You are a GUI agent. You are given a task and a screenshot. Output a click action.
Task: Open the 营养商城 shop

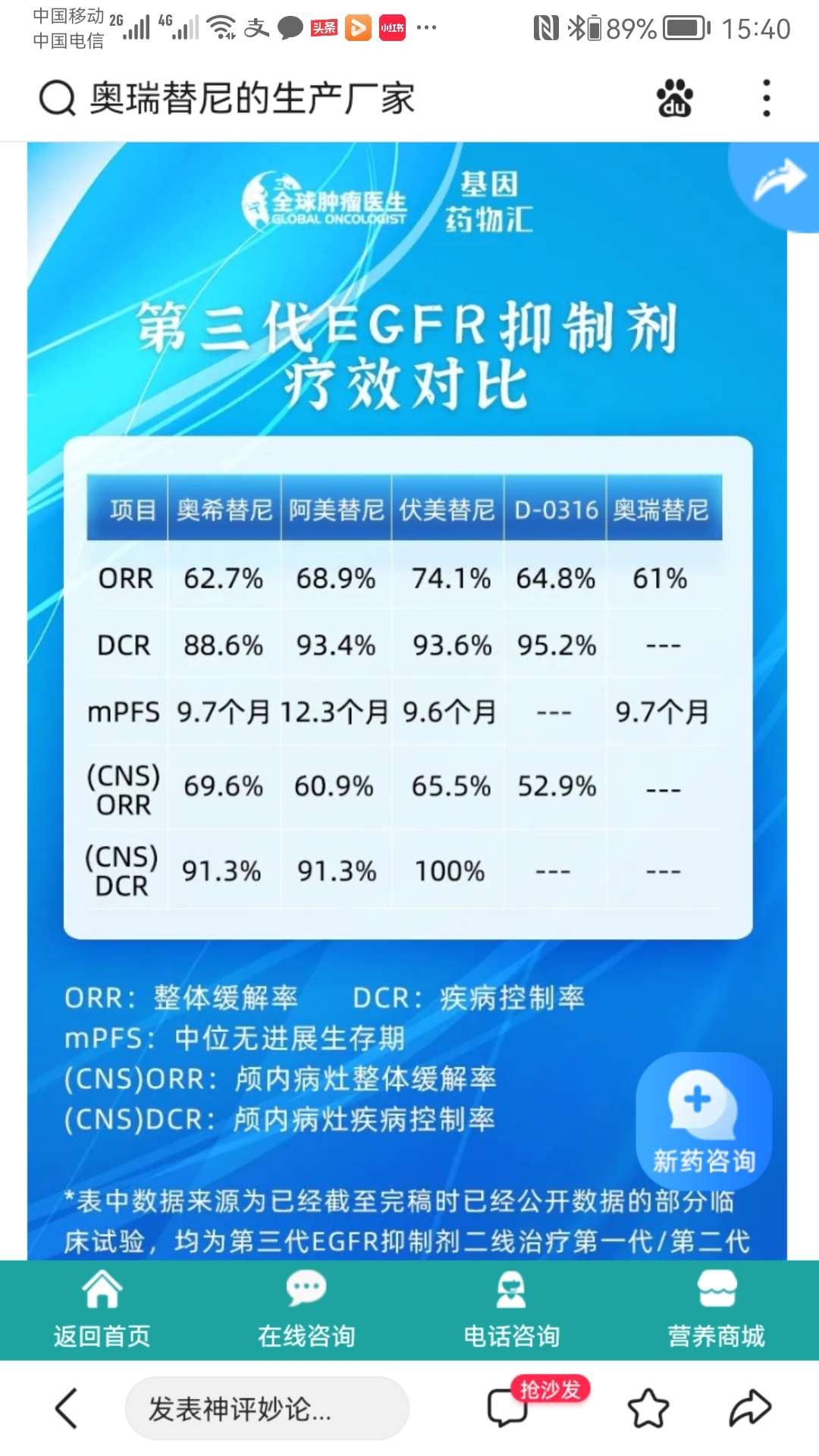pyautogui.click(x=716, y=1310)
